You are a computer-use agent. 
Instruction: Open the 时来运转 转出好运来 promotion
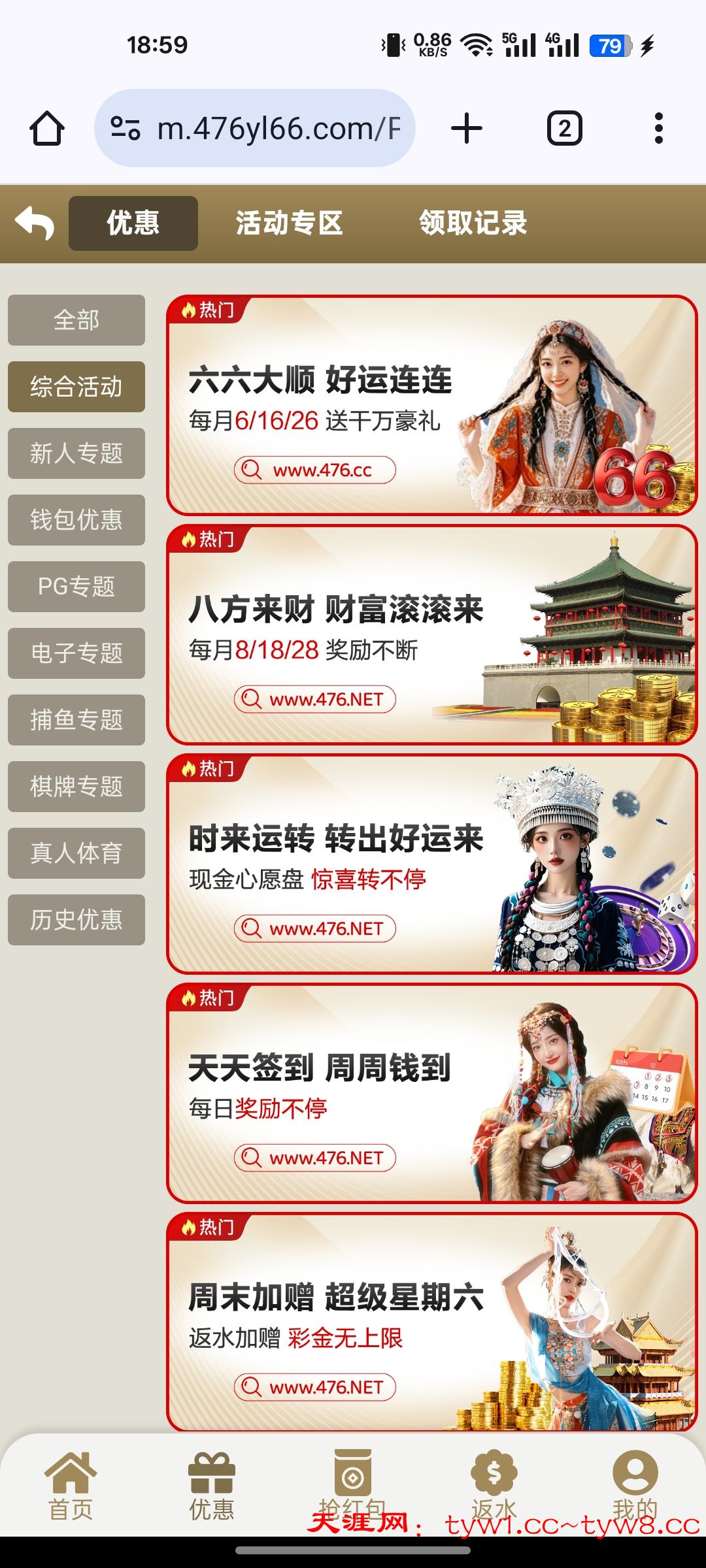431,864
